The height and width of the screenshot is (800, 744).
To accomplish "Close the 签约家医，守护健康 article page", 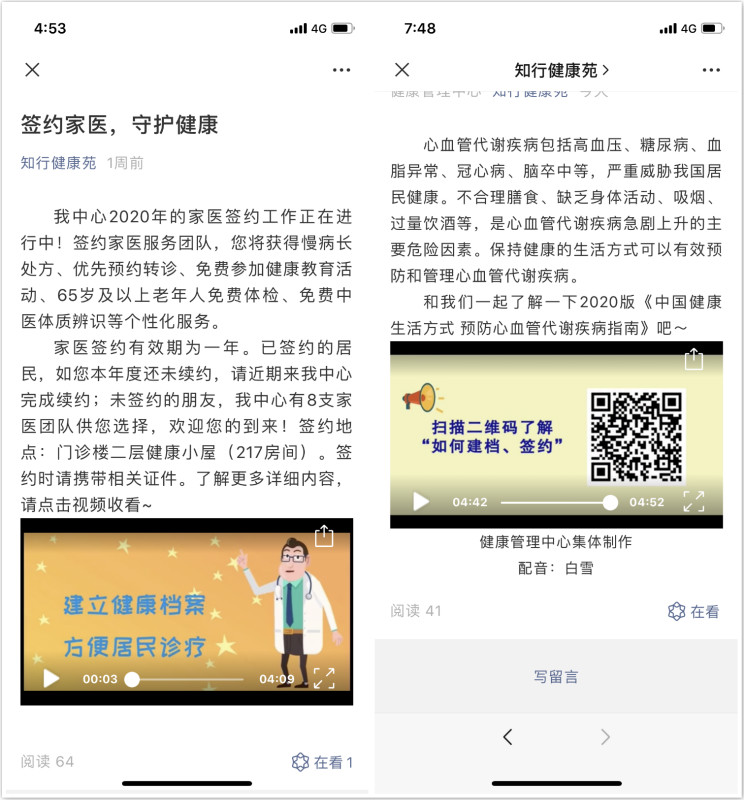I will (32, 70).
